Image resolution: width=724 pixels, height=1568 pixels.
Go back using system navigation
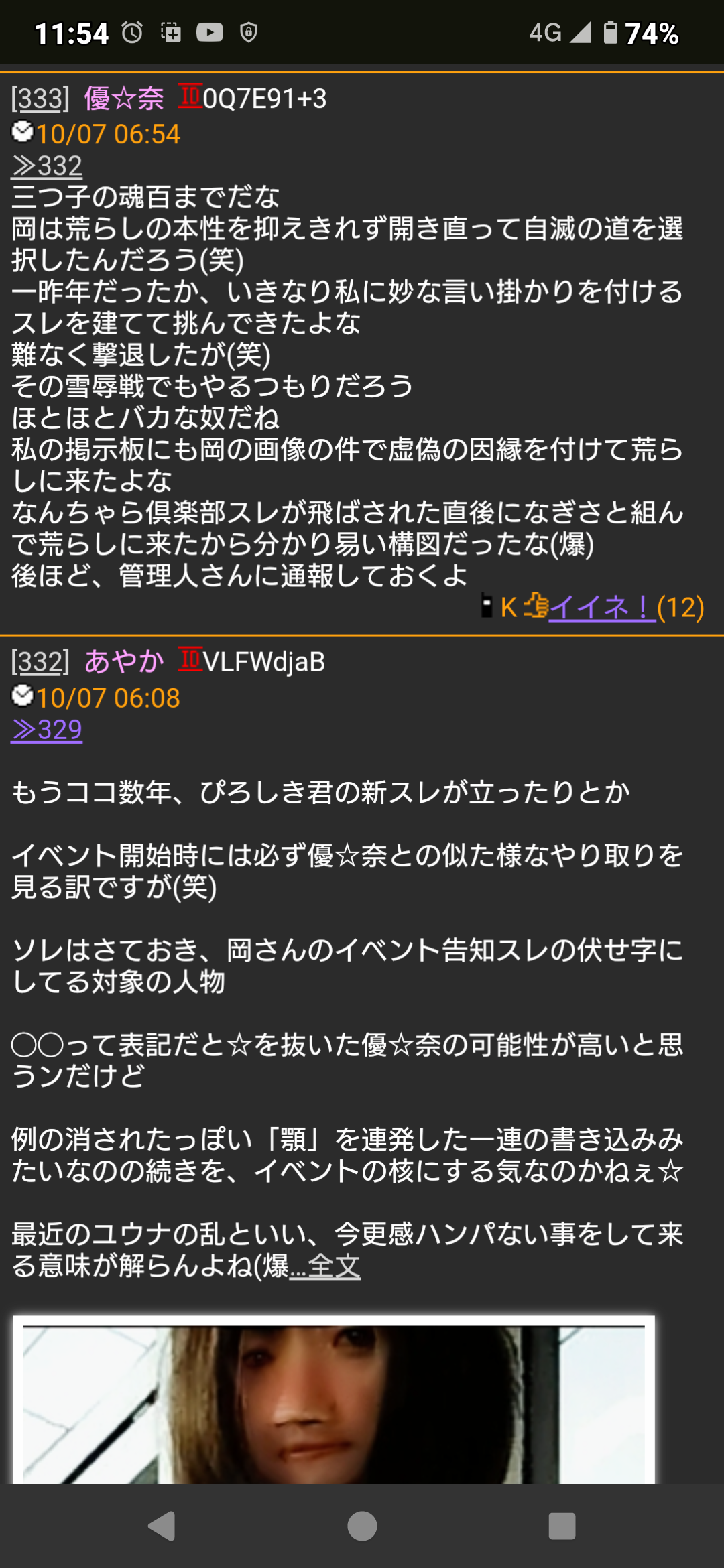pyautogui.click(x=162, y=1526)
